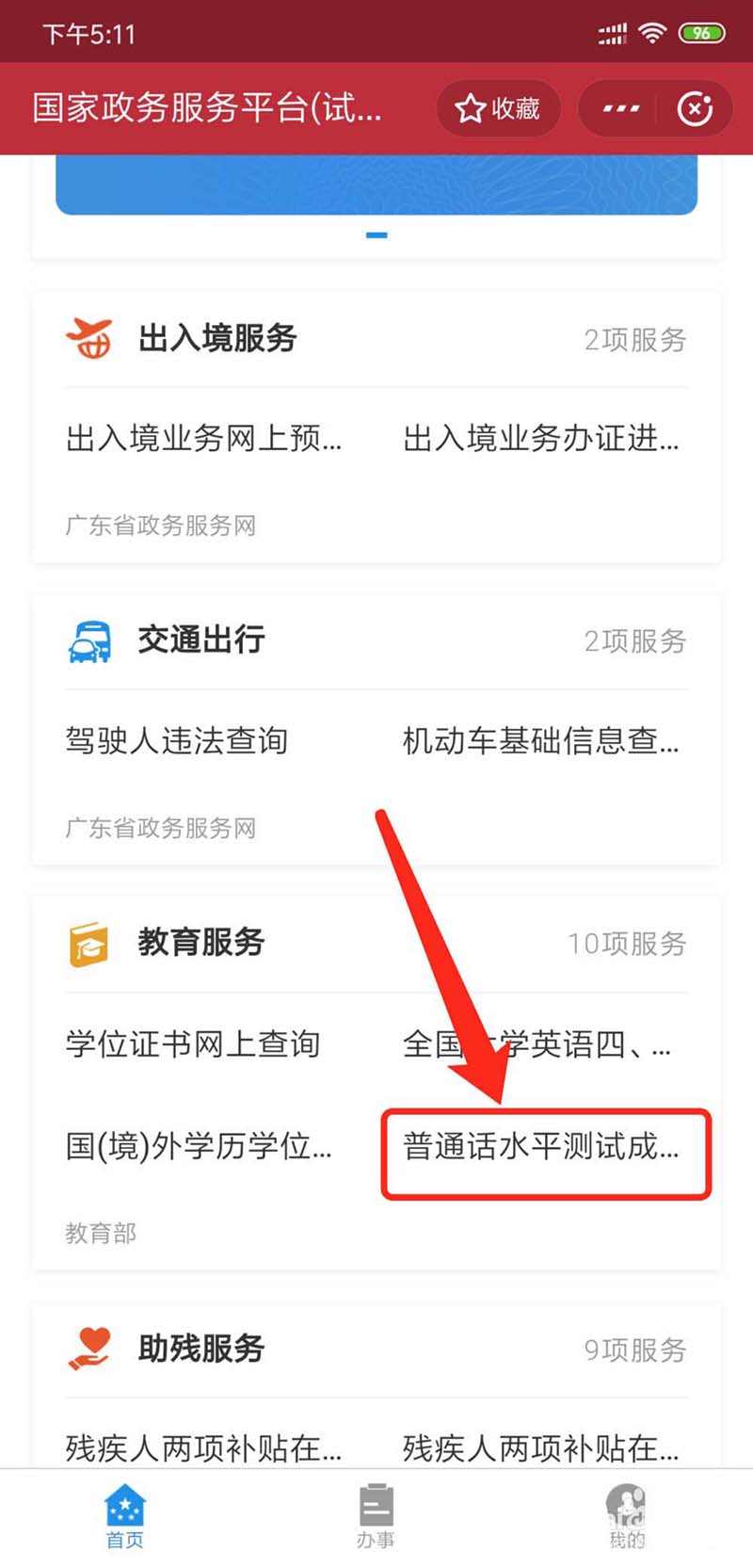The width and height of the screenshot is (753, 1568).
Task: Open 学位证书网上查询
Action: pyautogui.click(x=193, y=1043)
